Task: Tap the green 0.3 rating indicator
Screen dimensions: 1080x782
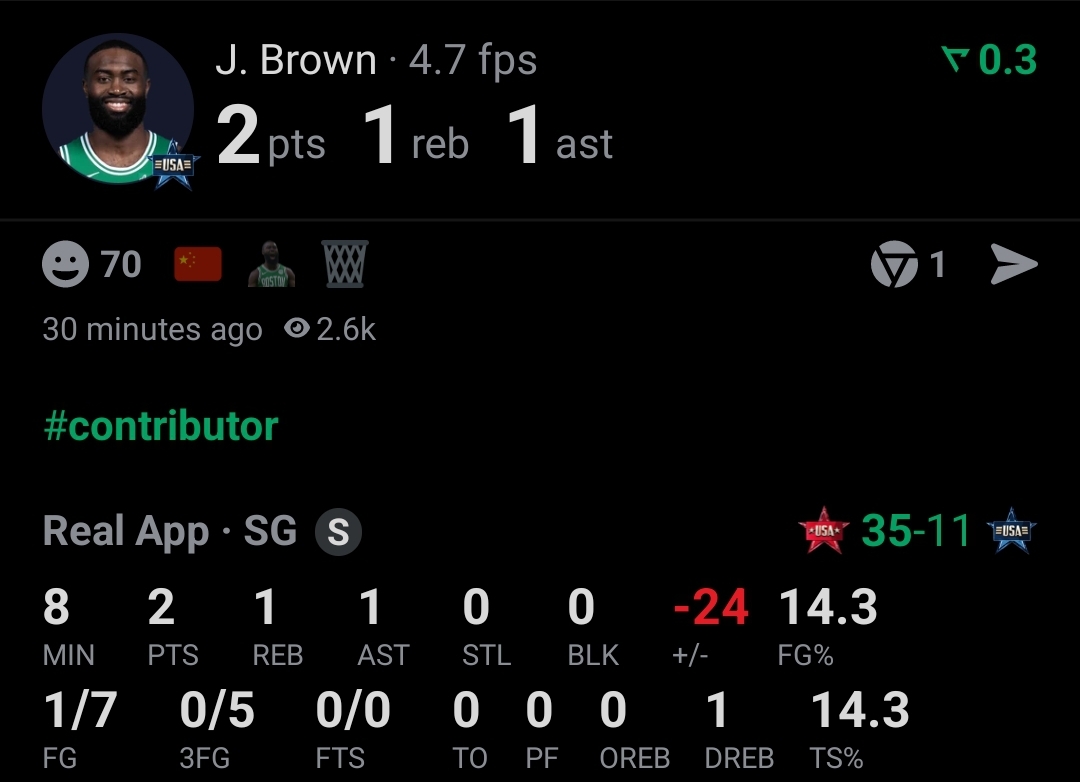Action: 989,60
